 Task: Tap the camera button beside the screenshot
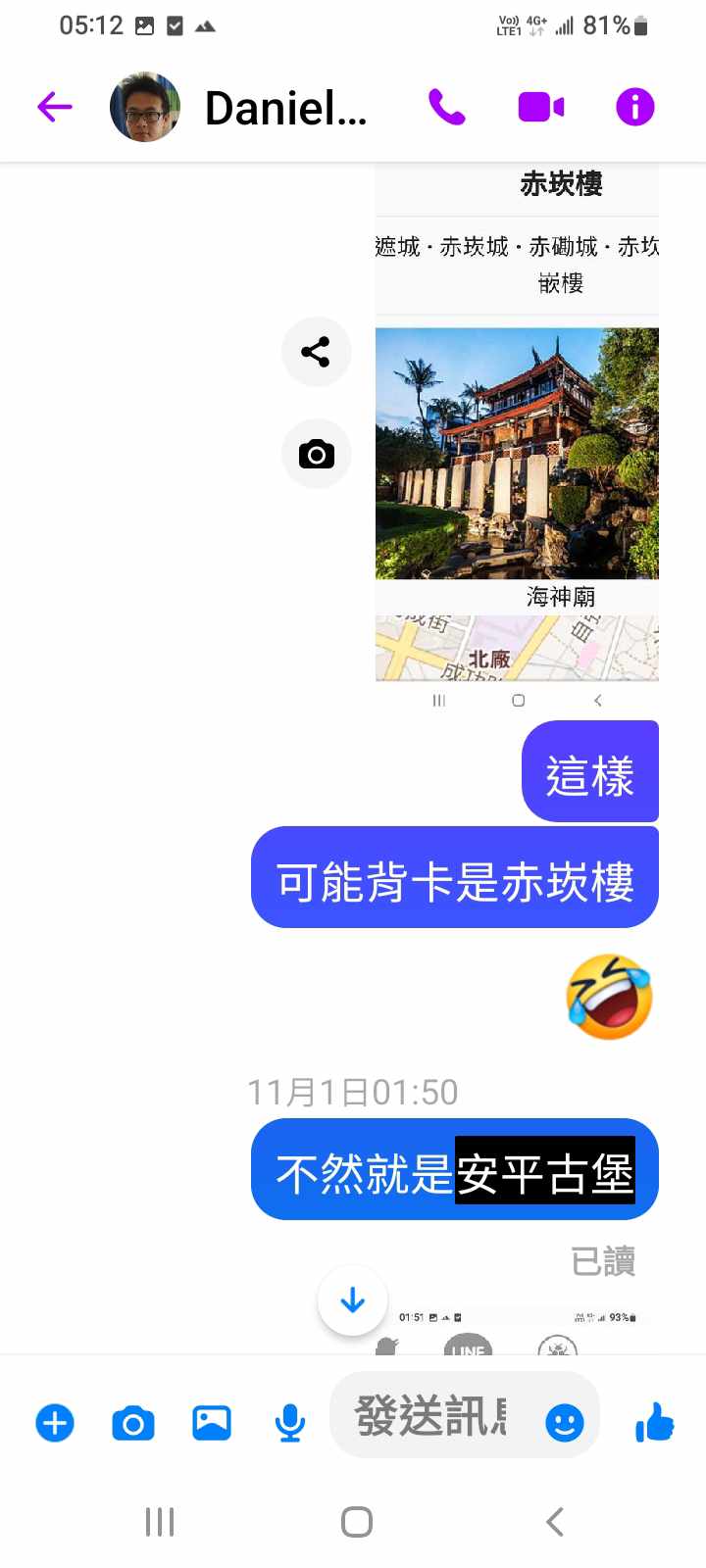tap(316, 454)
